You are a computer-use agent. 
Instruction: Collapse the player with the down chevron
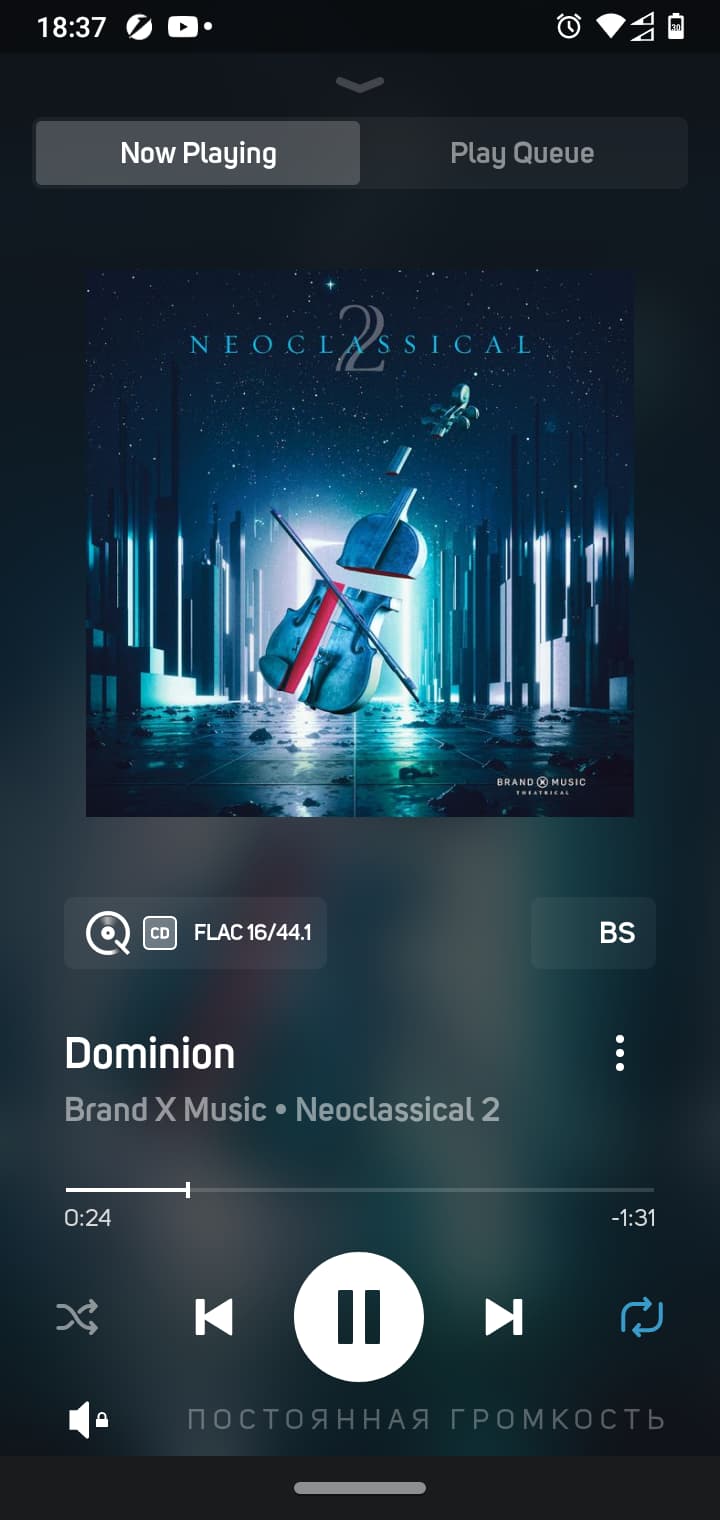pyautogui.click(x=360, y=85)
